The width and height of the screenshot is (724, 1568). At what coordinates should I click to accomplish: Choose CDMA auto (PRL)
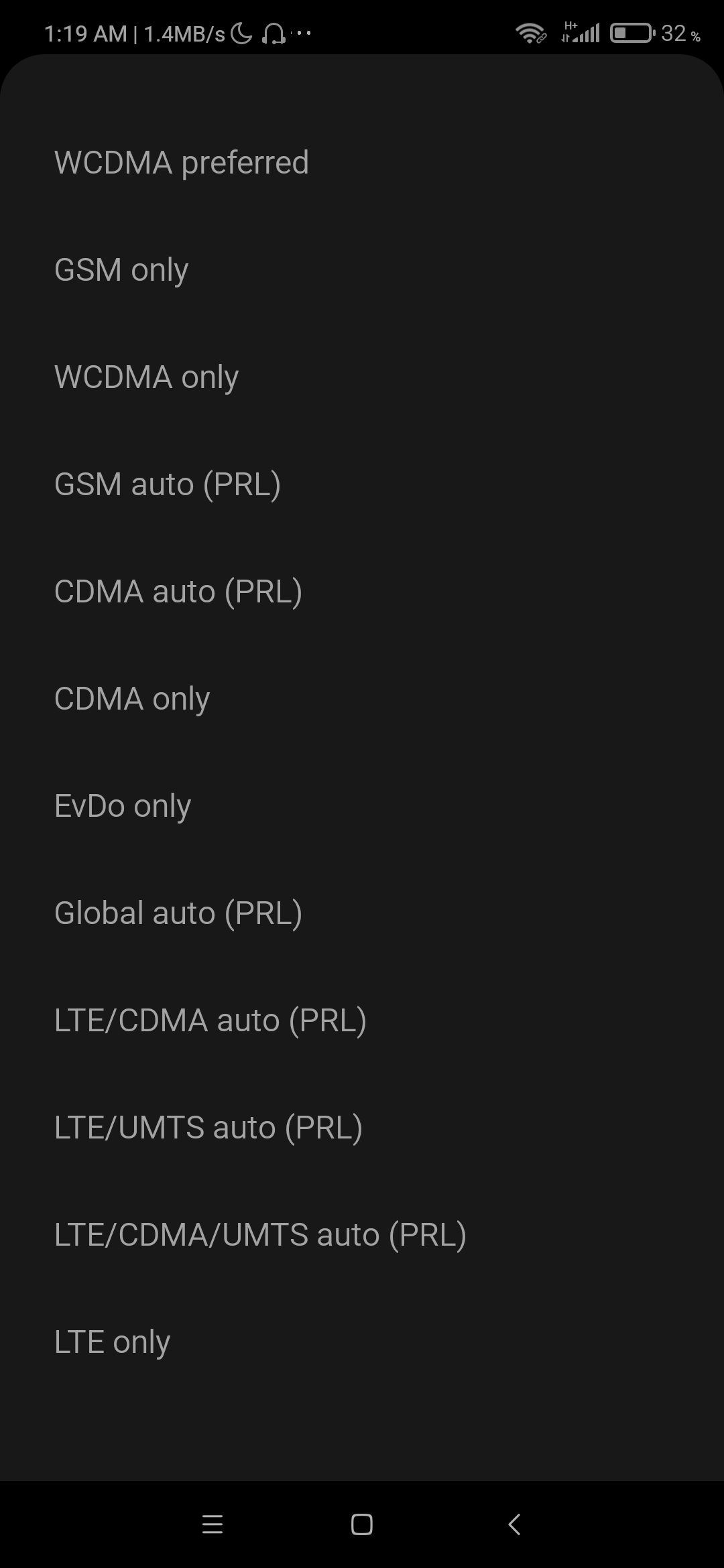pyautogui.click(x=362, y=592)
